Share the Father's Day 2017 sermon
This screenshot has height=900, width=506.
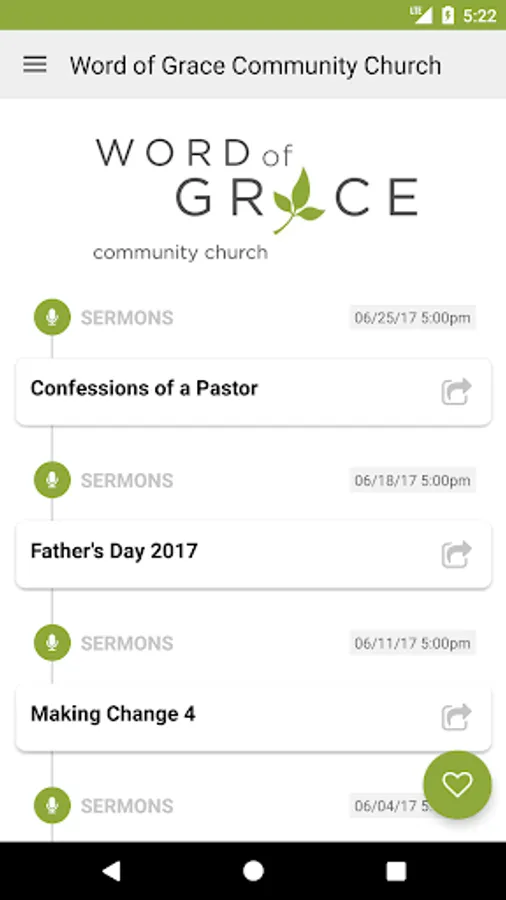pos(457,554)
